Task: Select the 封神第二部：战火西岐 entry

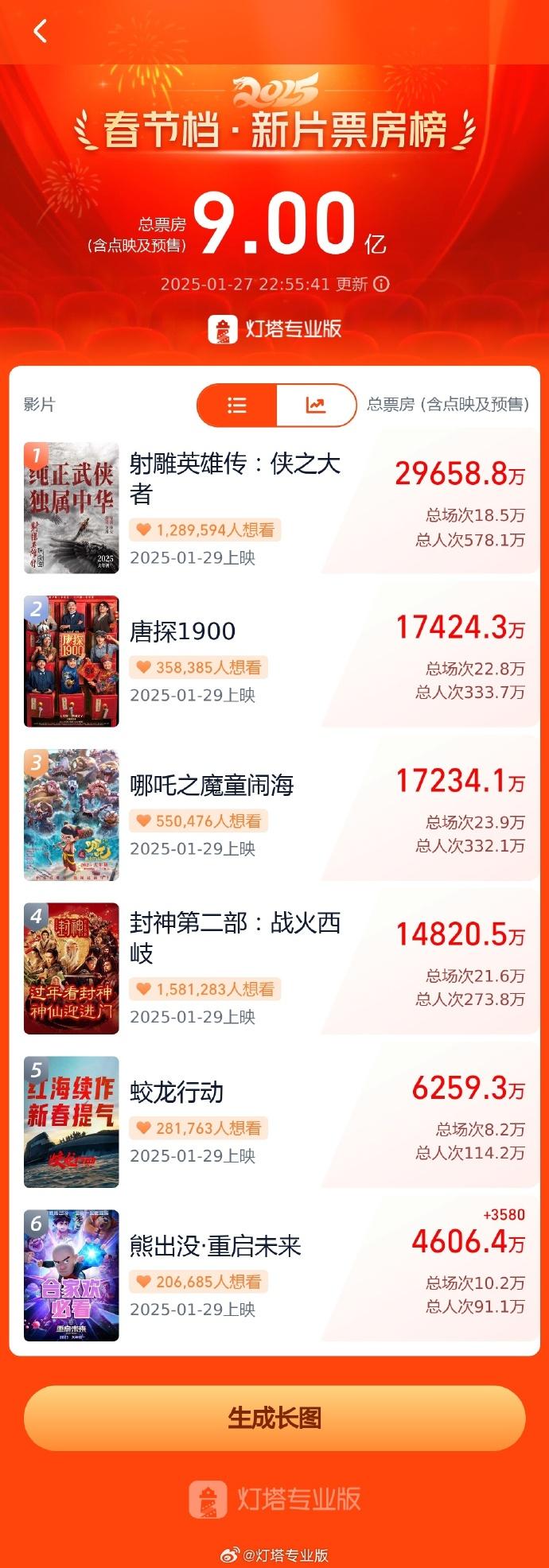Action: pyautogui.click(x=235, y=937)
